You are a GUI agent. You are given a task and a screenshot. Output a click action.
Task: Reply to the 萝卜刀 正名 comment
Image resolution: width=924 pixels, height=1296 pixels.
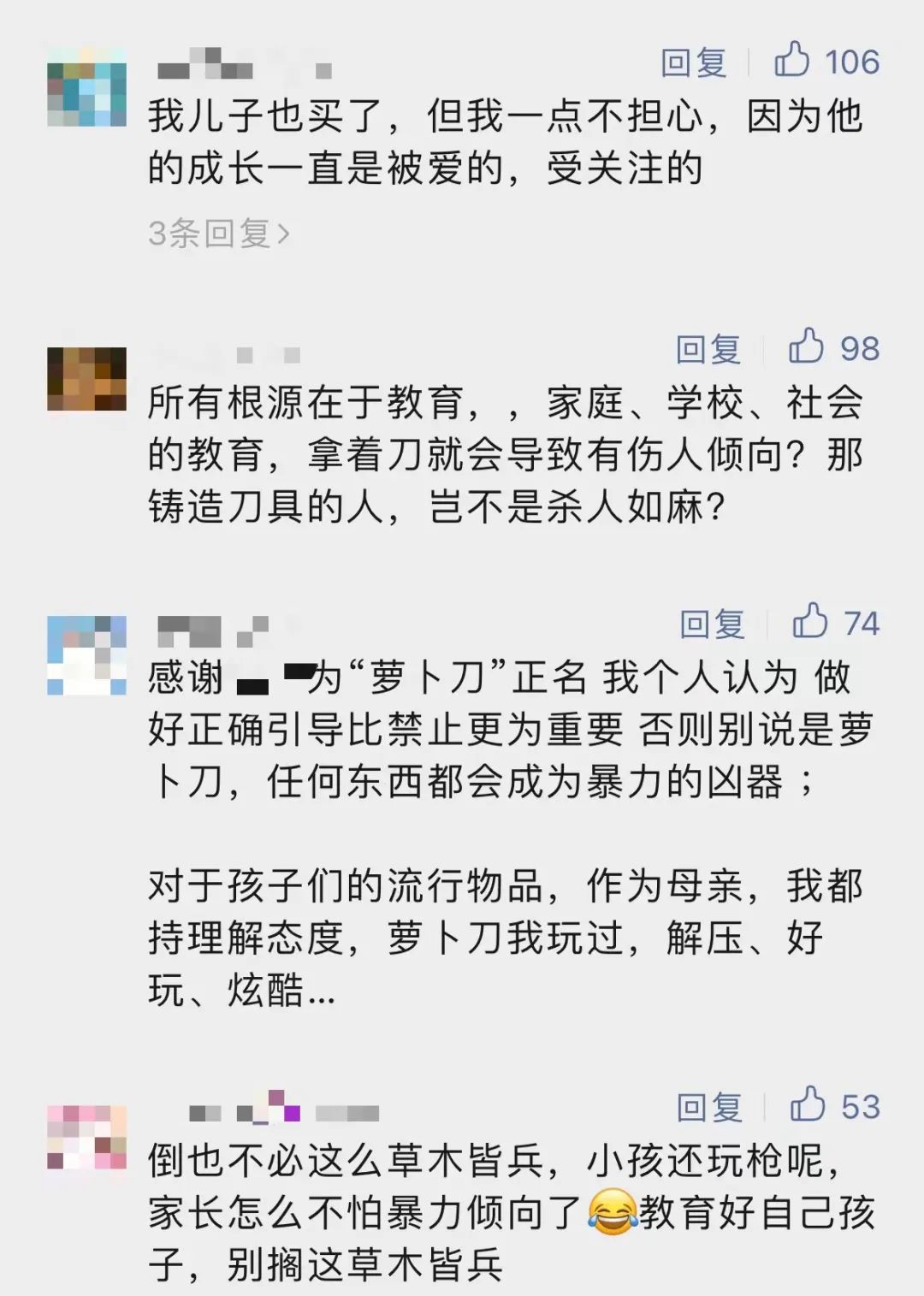pyautogui.click(x=712, y=624)
